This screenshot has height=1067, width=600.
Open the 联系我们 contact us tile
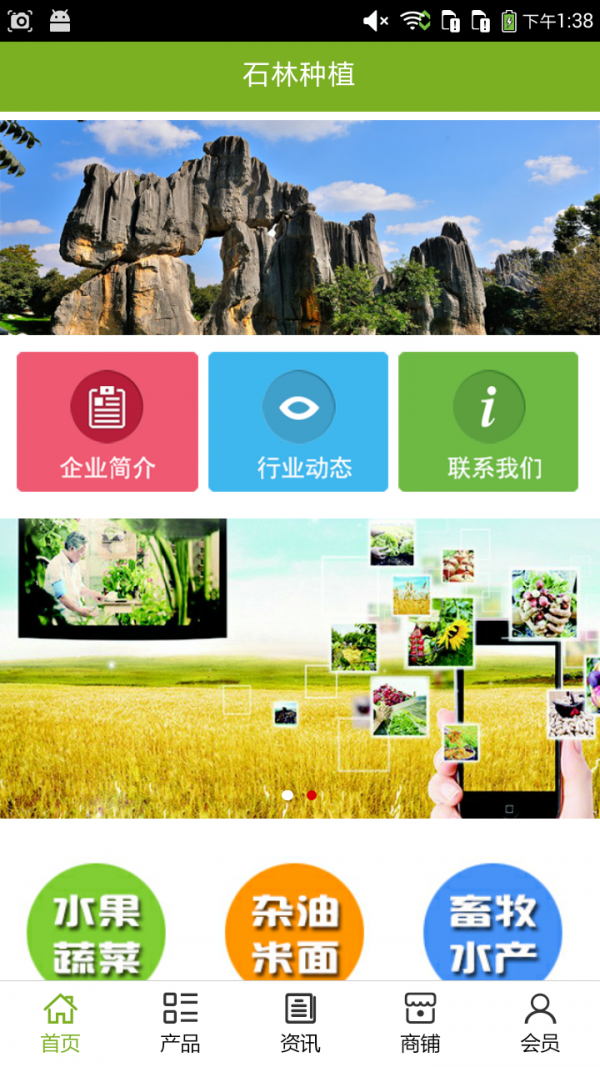488,421
